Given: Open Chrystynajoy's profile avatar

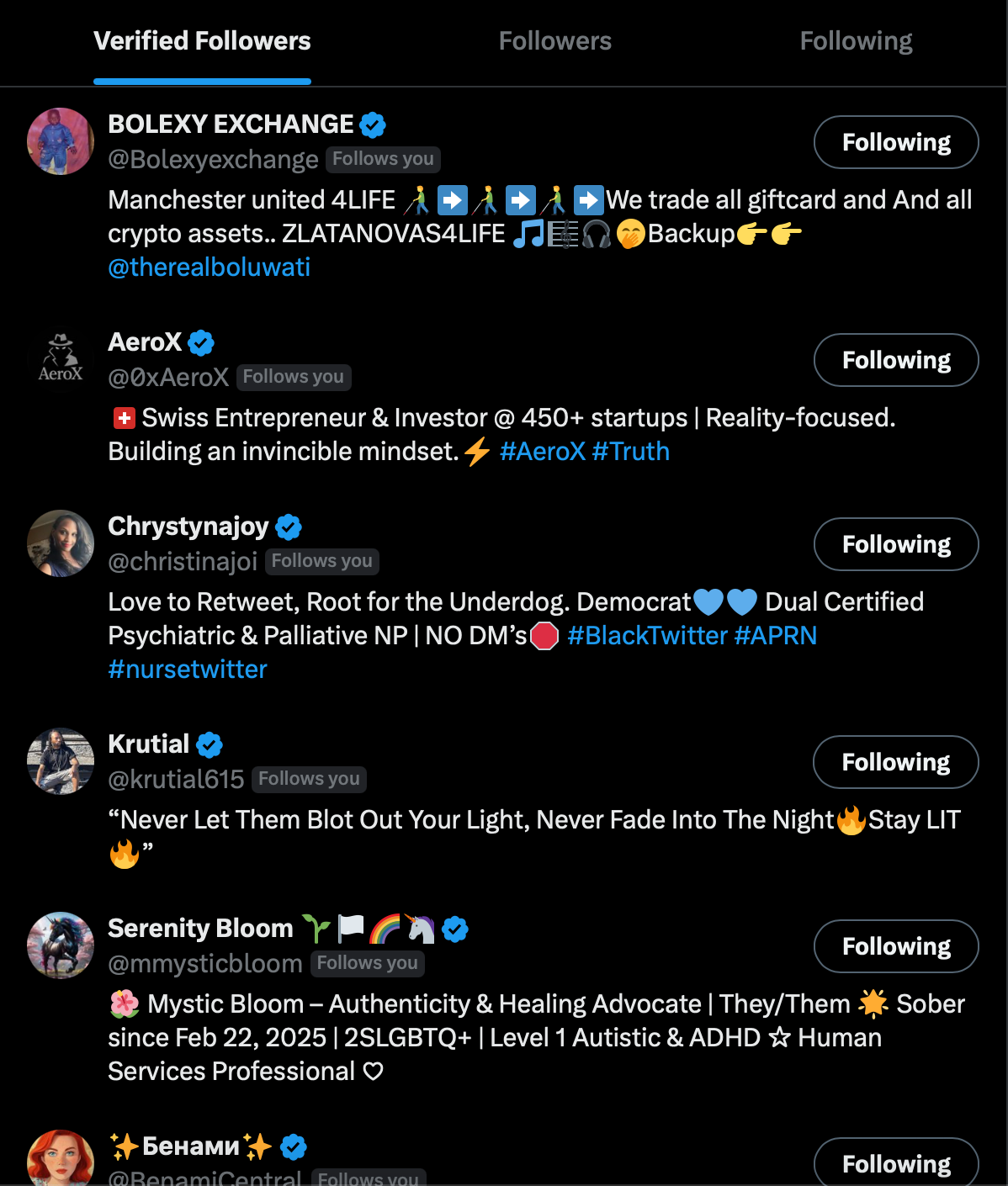Looking at the screenshot, I should click(x=61, y=543).
